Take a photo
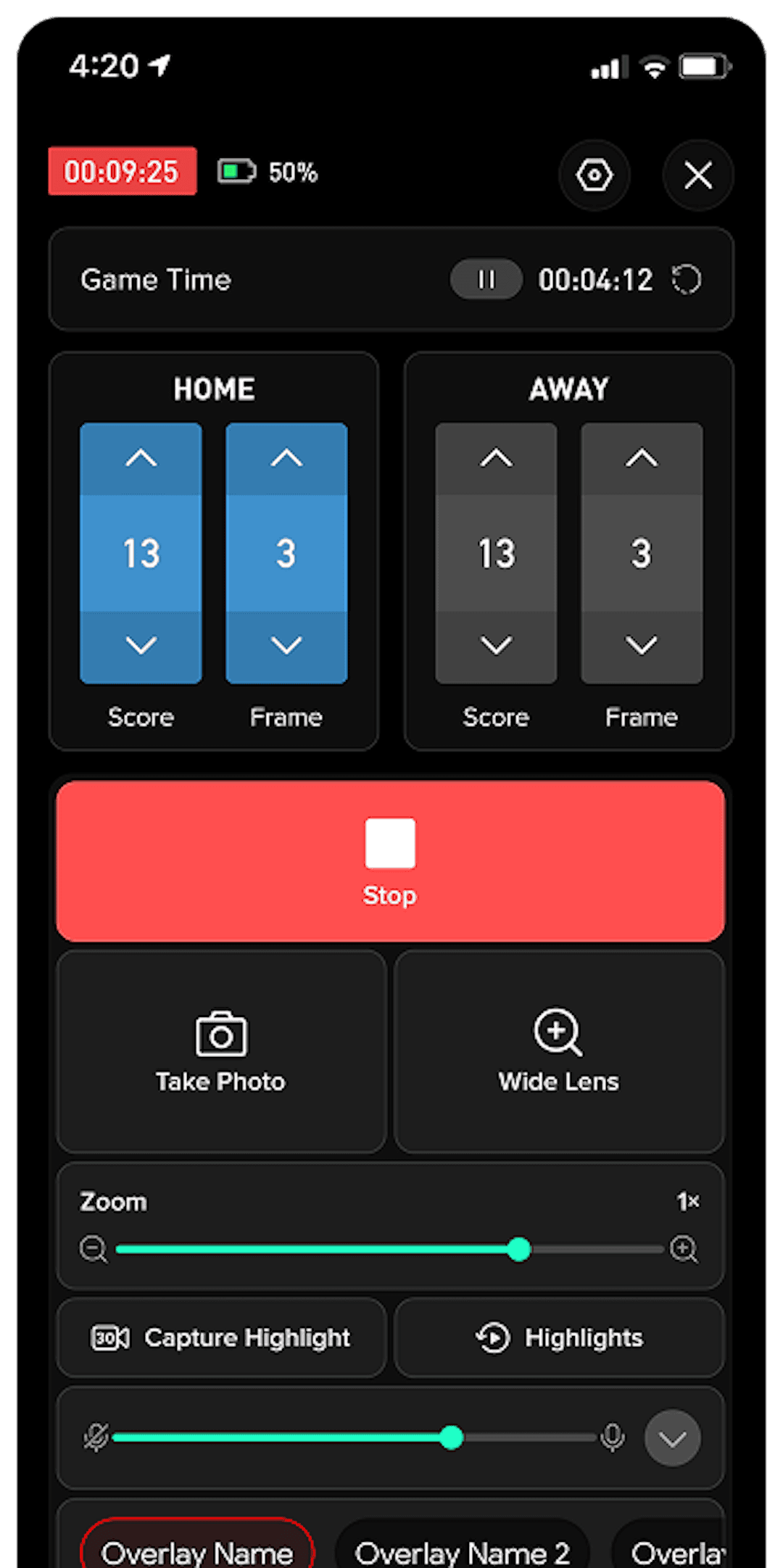 (x=221, y=1051)
